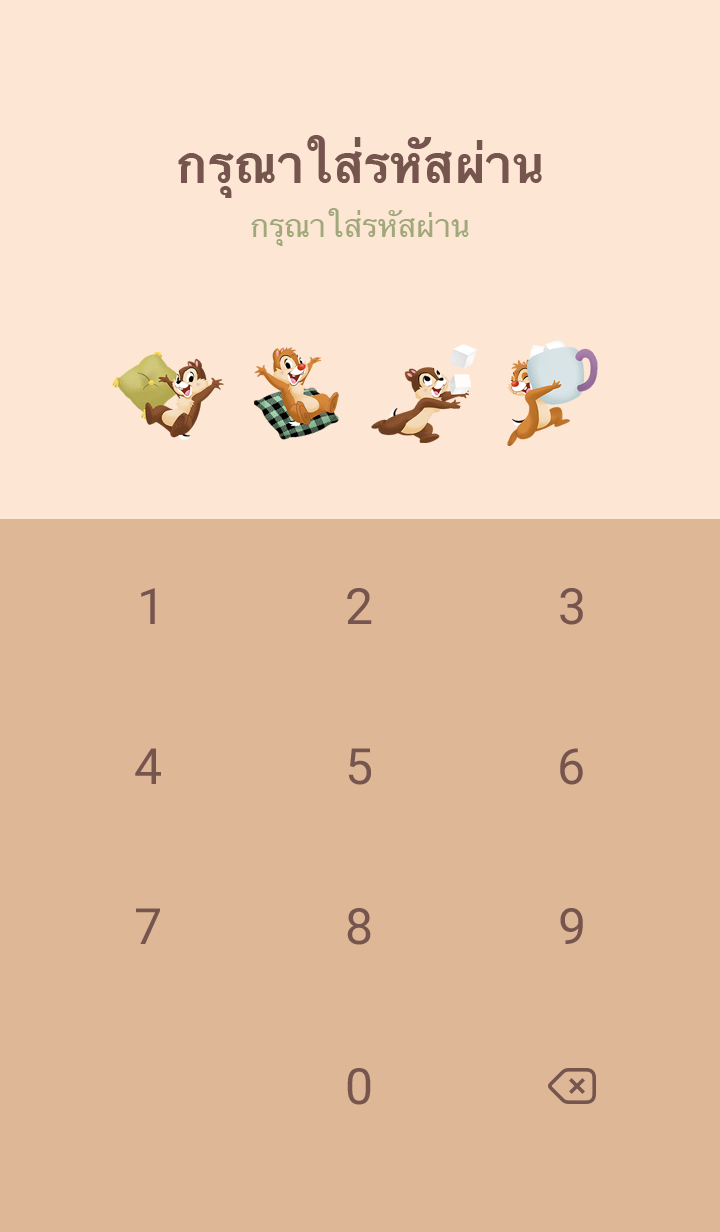Delete the last entered digit with backspace

click(x=572, y=1086)
